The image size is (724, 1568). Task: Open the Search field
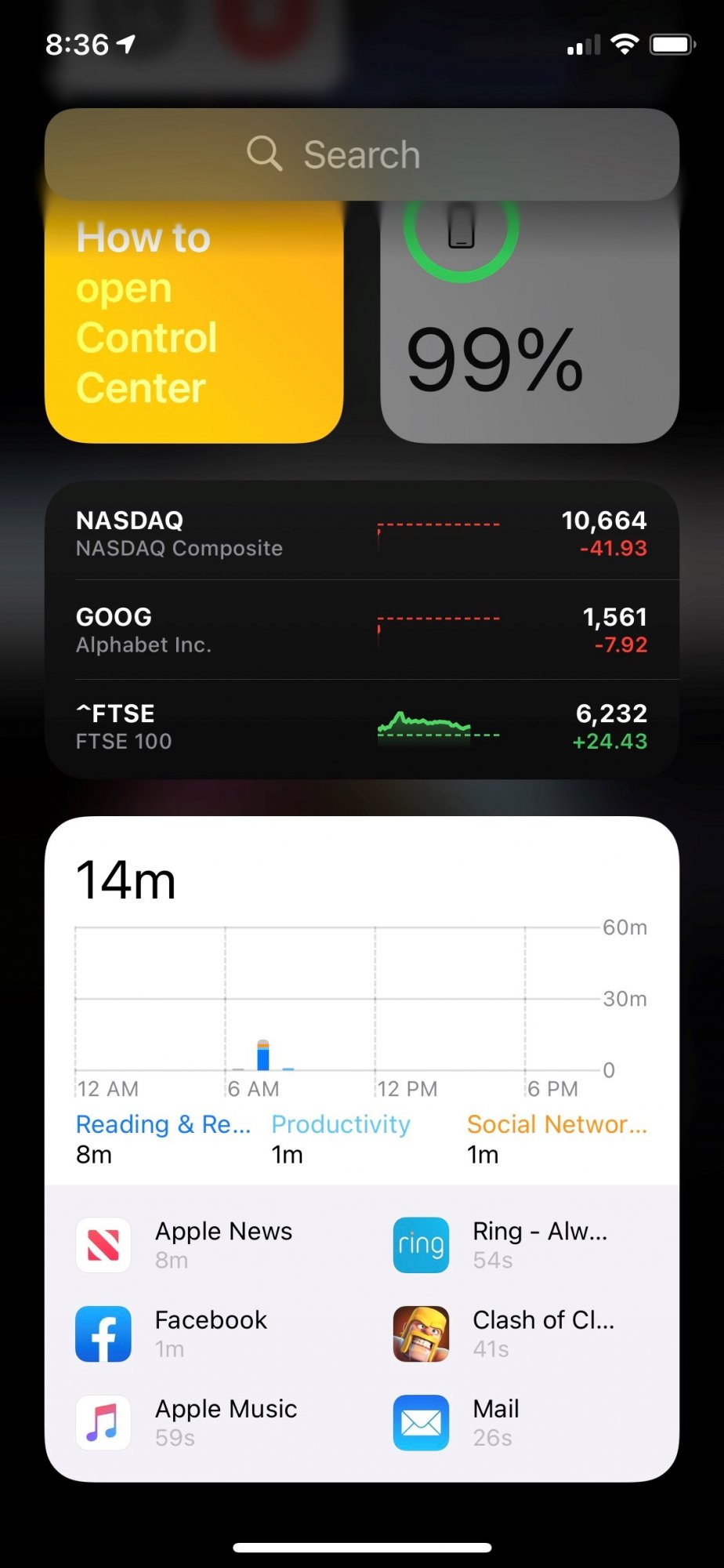(x=361, y=154)
